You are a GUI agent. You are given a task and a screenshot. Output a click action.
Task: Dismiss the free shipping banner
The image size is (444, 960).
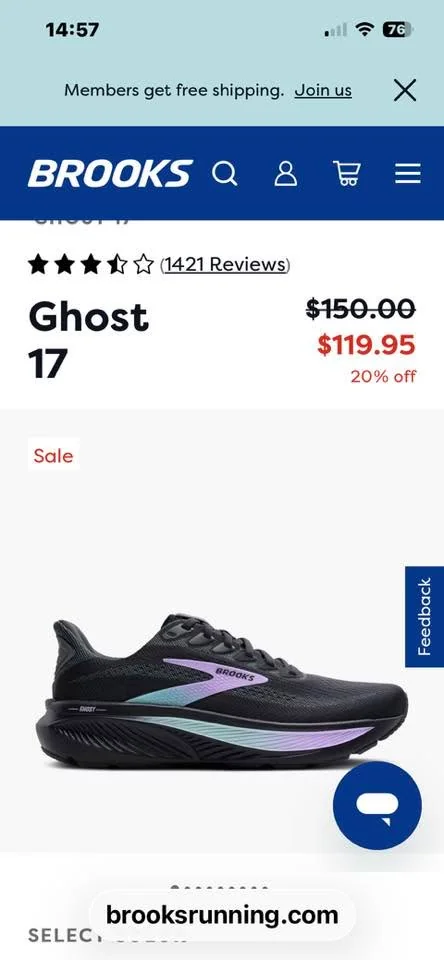tap(405, 91)
